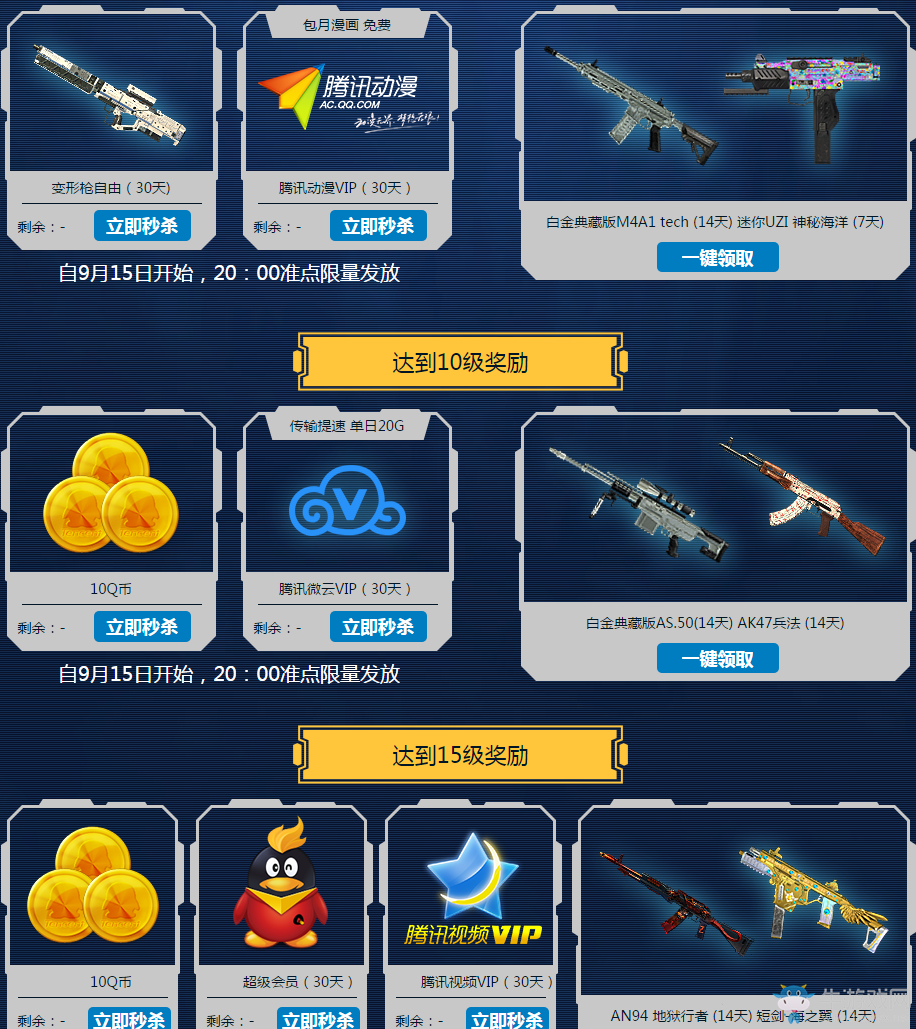Tap 立即秒杀 under 腾讯视频VIP
Viewport: 916px width, 1029px height.
(x=506, y=1019)
